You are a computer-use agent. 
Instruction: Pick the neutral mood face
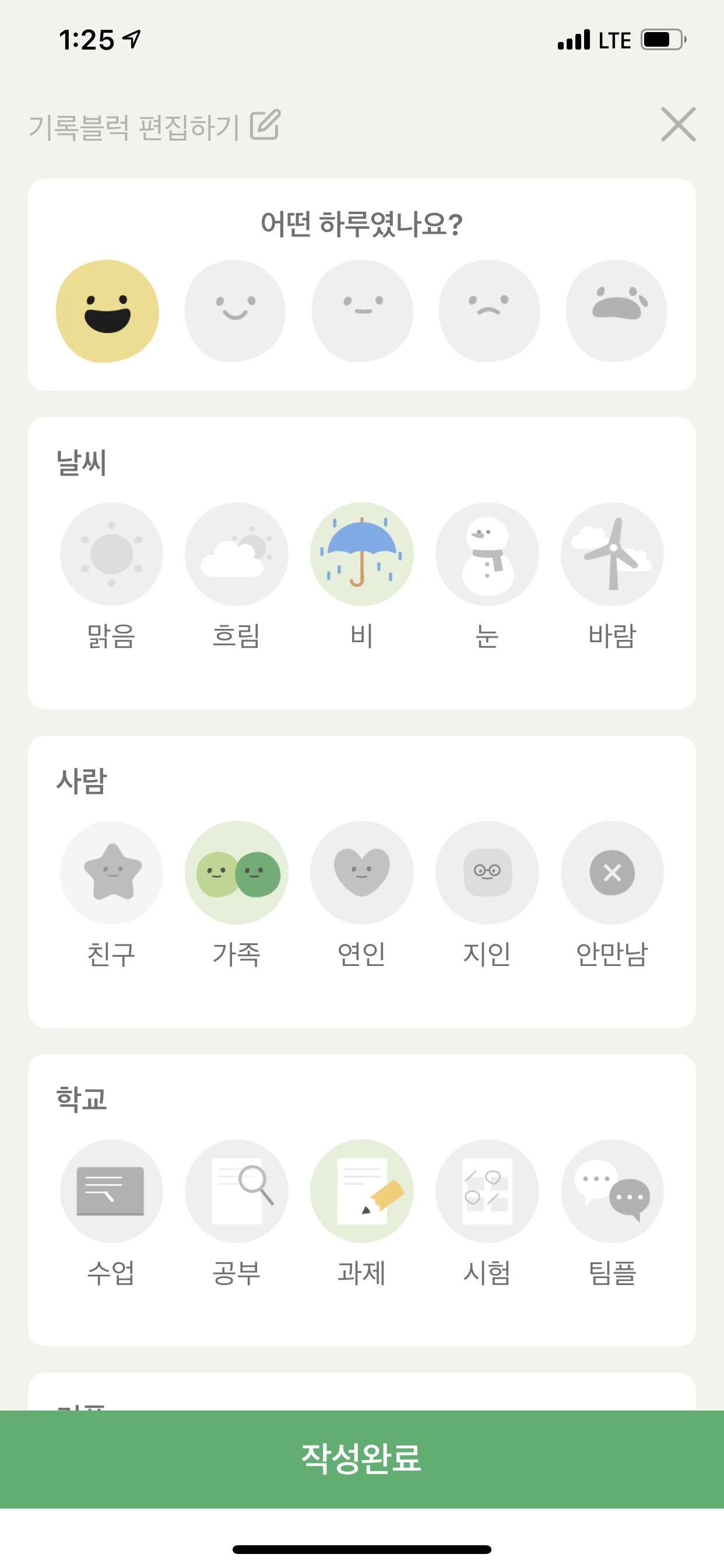(x=362, y=311)
